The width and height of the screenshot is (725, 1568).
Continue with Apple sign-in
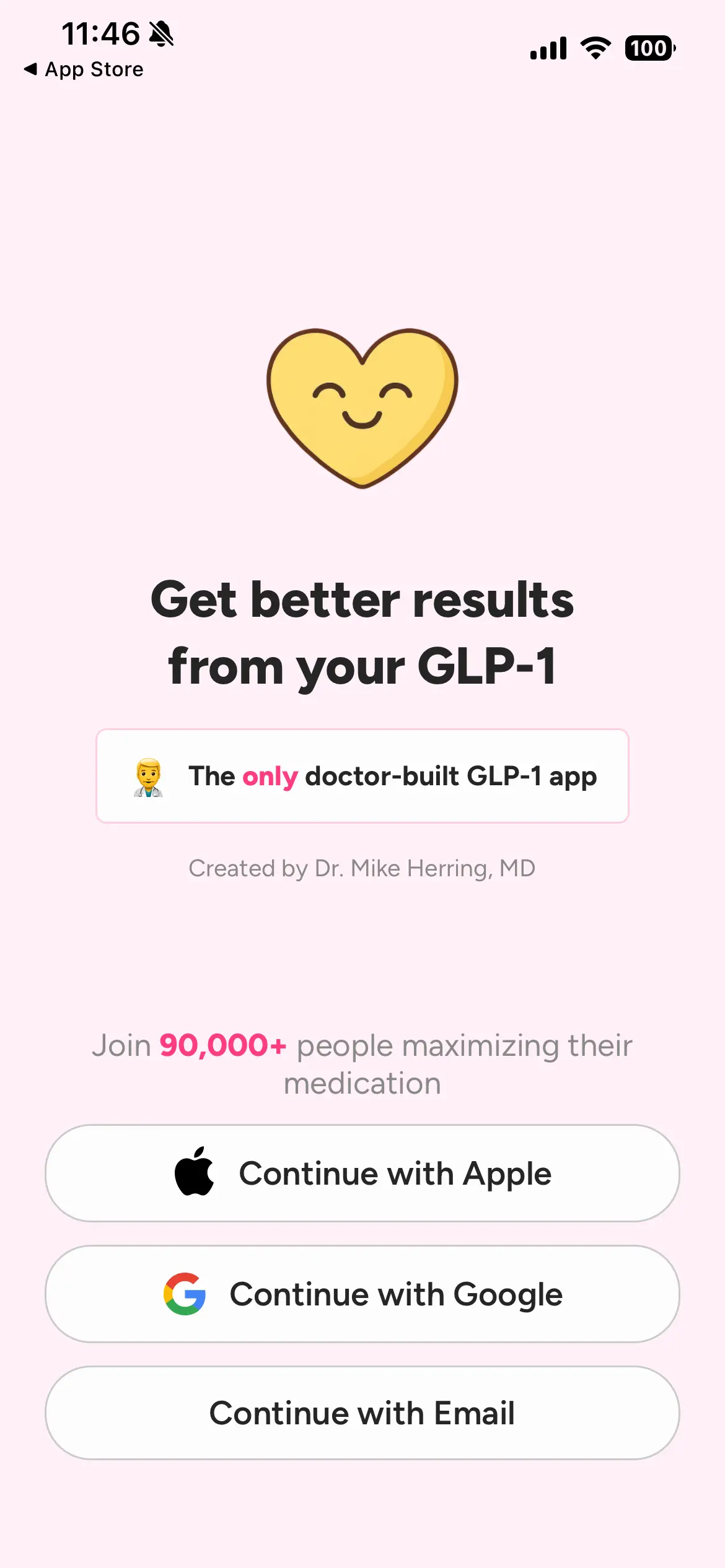click(362, 1173)
